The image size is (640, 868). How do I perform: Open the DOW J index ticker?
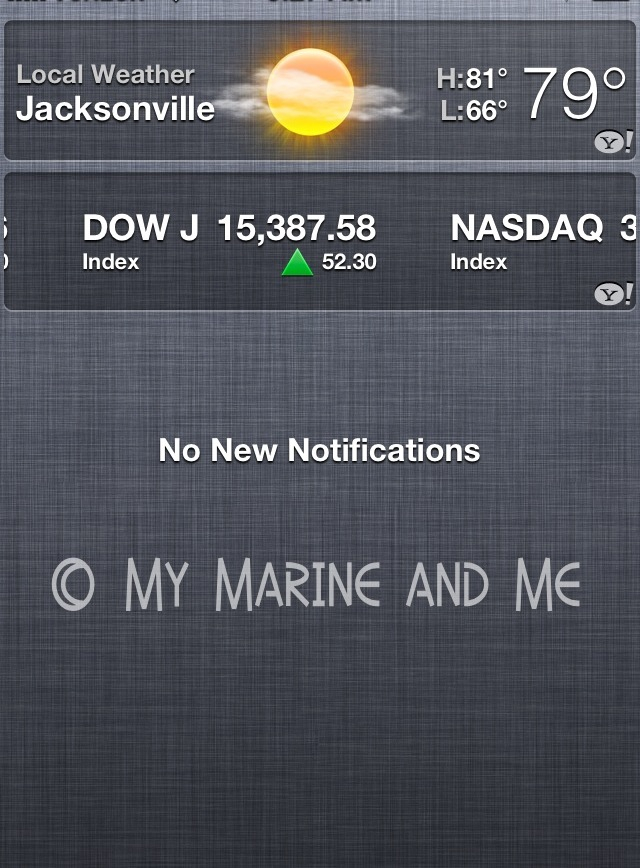click(x=229, y=241)
